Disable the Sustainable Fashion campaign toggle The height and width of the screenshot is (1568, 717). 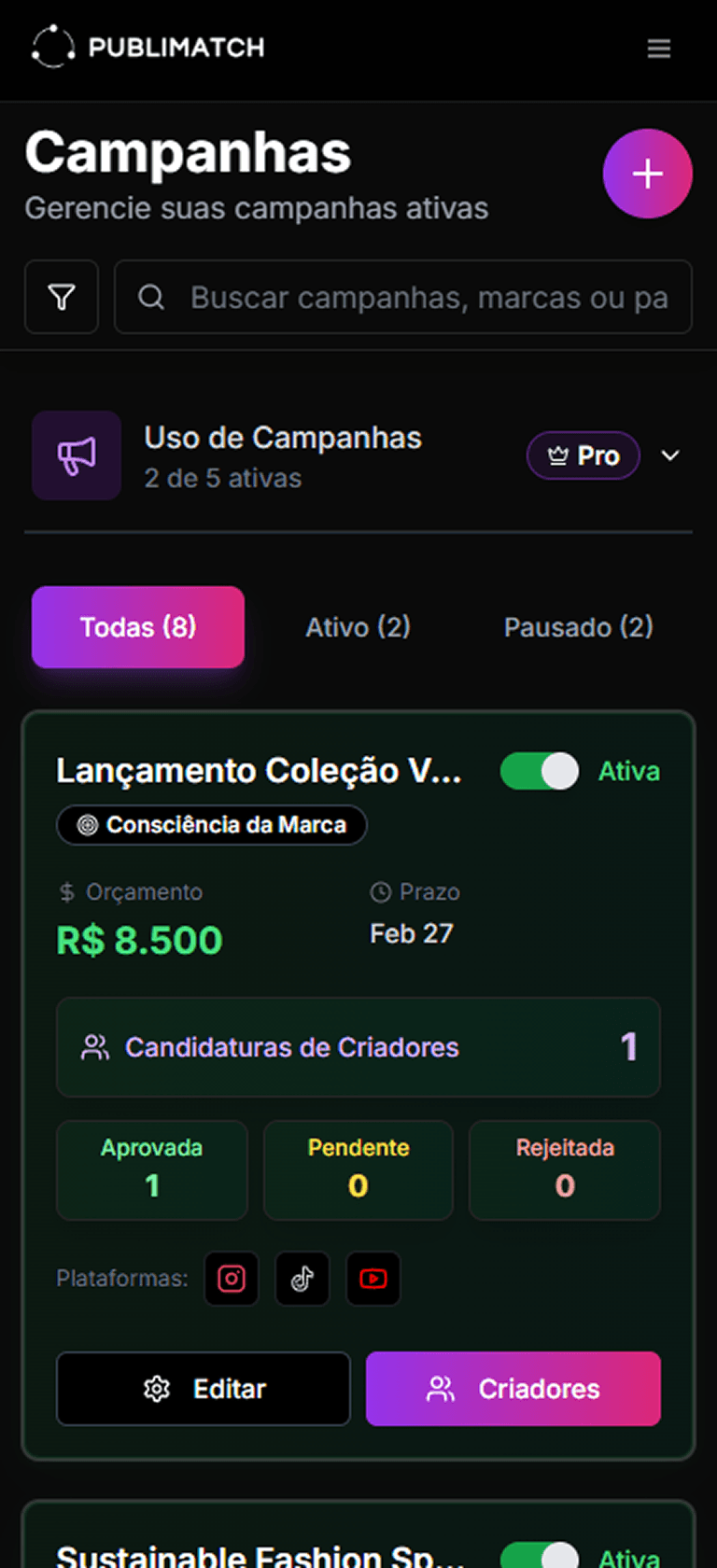click(x=539, y=1552)
